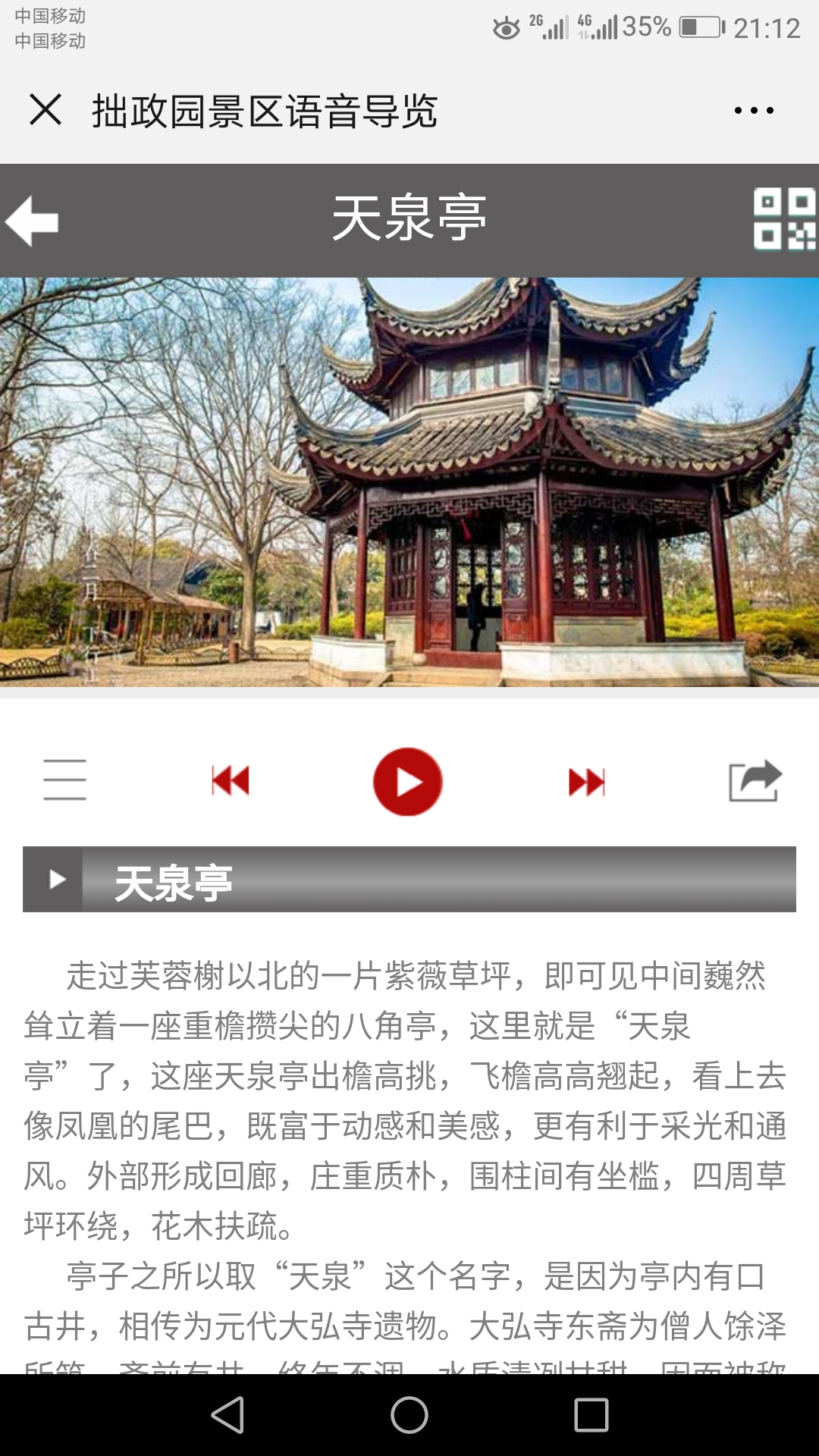The height and width of the screenshot is (1456, 819).
Task: Open the playlist menu icon
Action: 64,780
